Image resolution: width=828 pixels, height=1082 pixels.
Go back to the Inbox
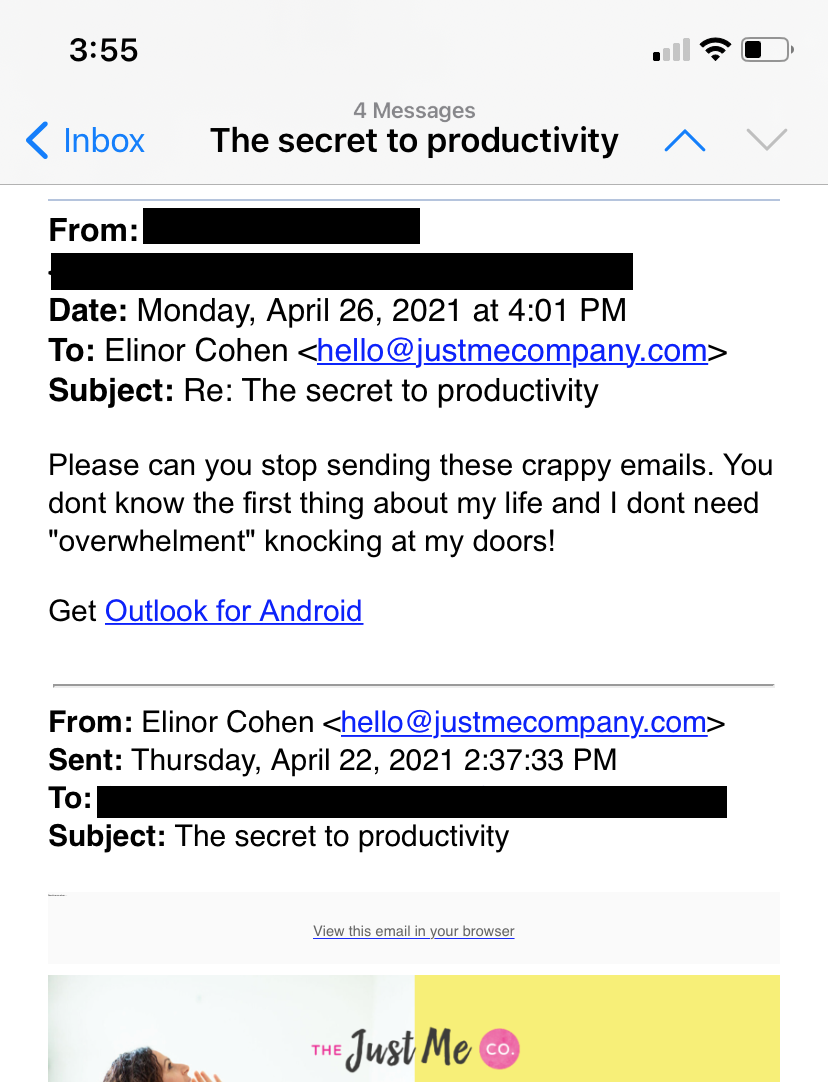[x=86, y=141]
